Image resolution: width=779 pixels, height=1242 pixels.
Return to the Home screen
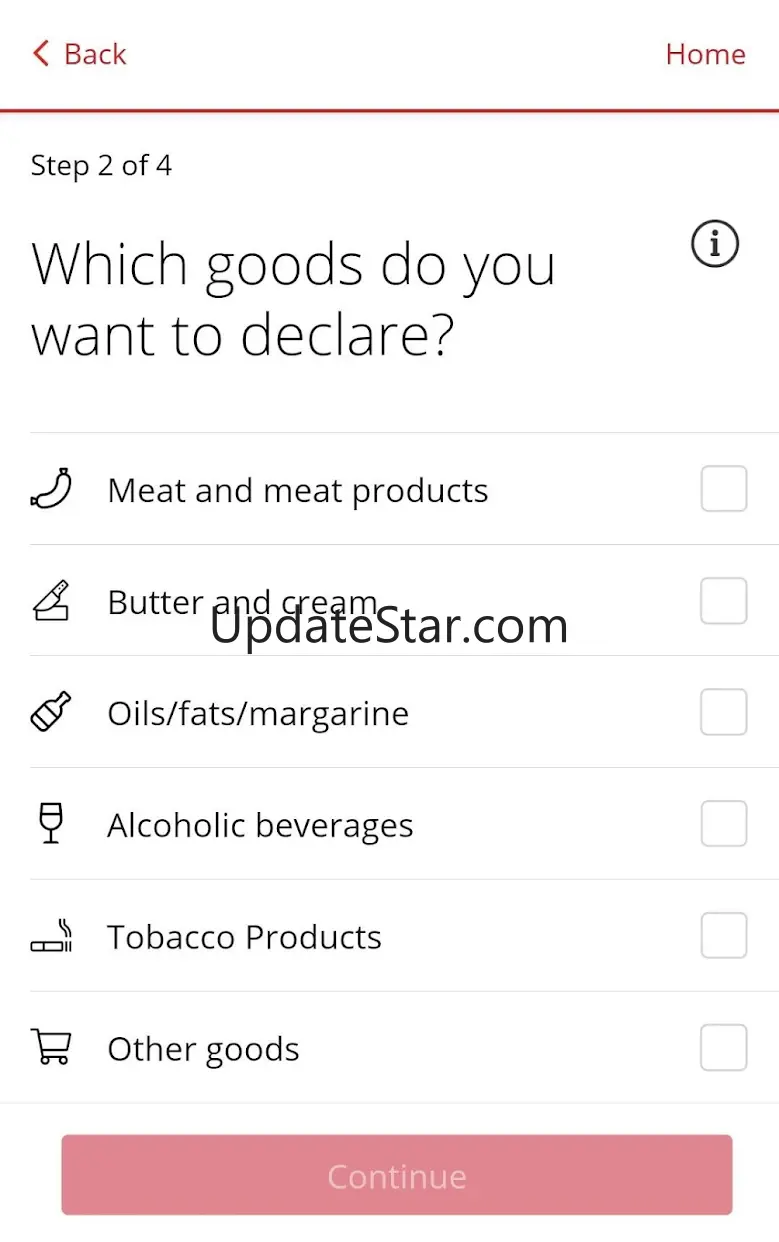(x=705, y=54)
